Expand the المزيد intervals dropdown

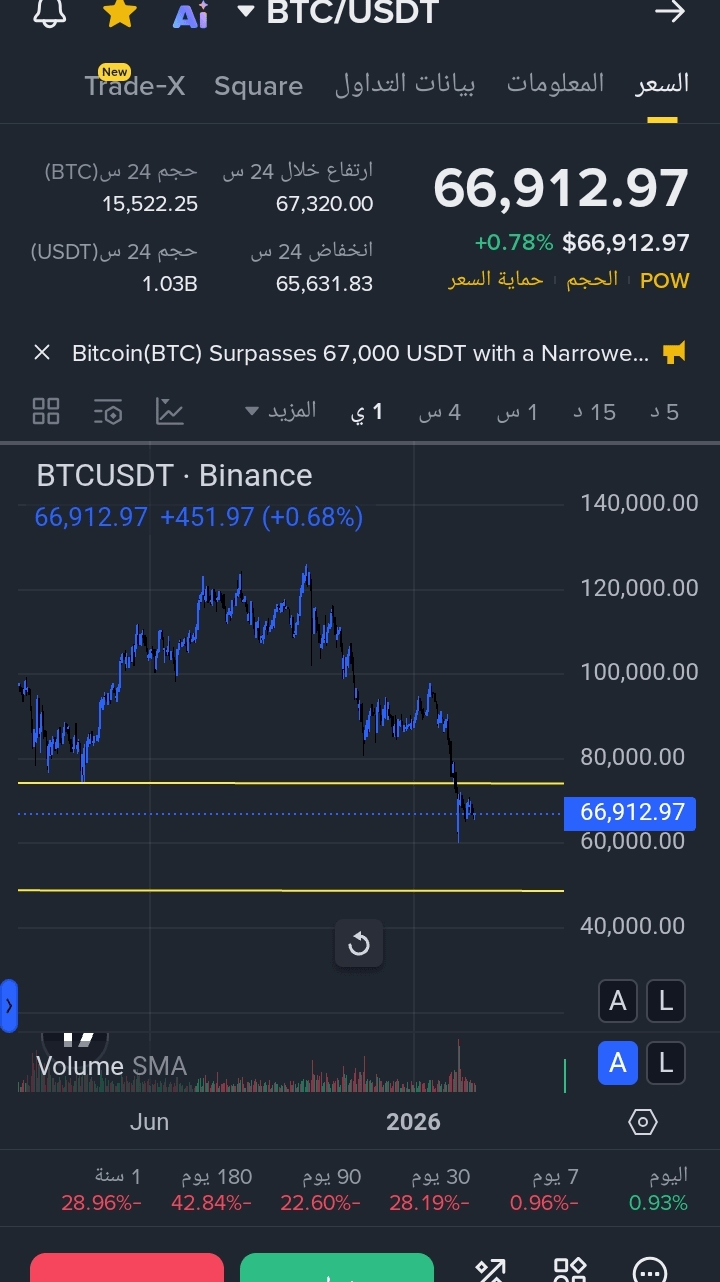(281, 411)
